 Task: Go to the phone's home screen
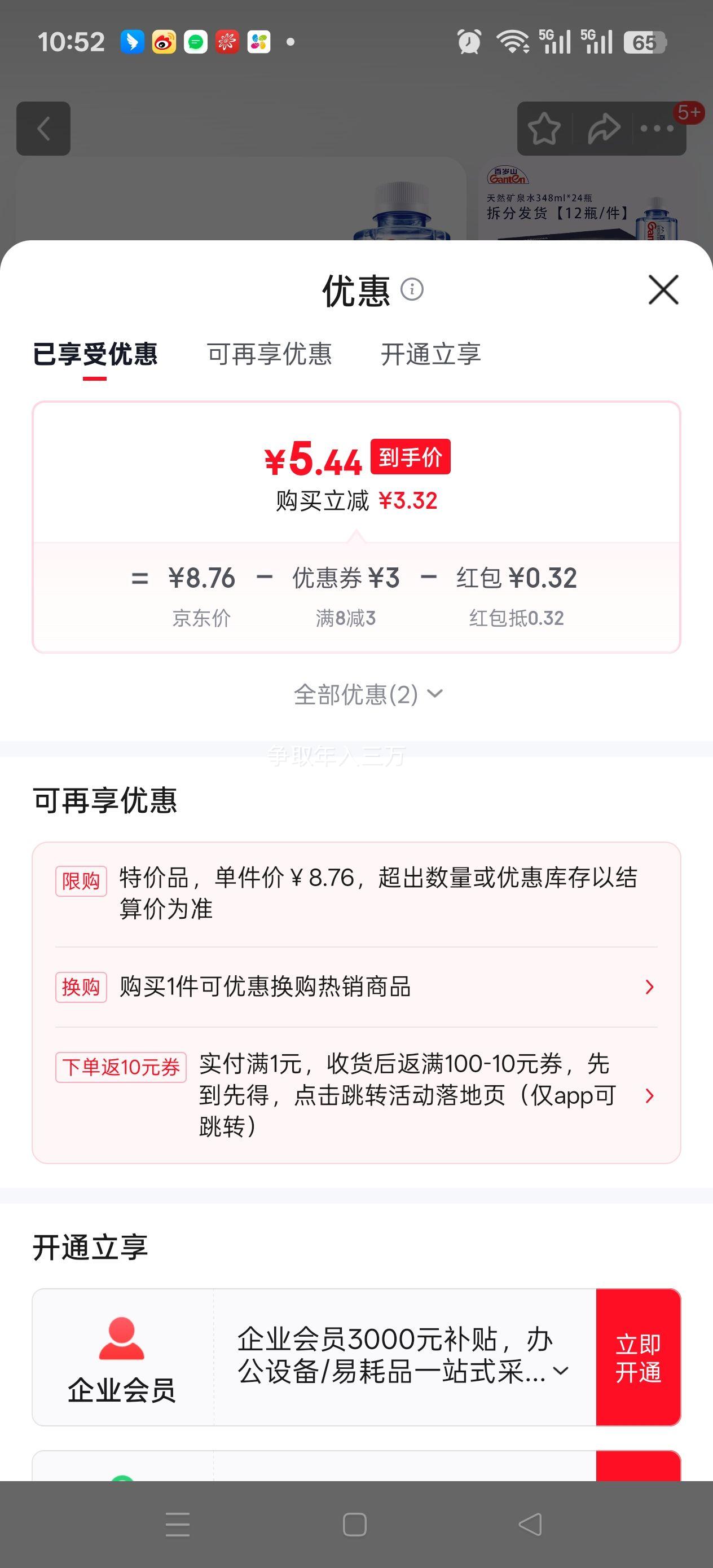(x=354, y=1524)
